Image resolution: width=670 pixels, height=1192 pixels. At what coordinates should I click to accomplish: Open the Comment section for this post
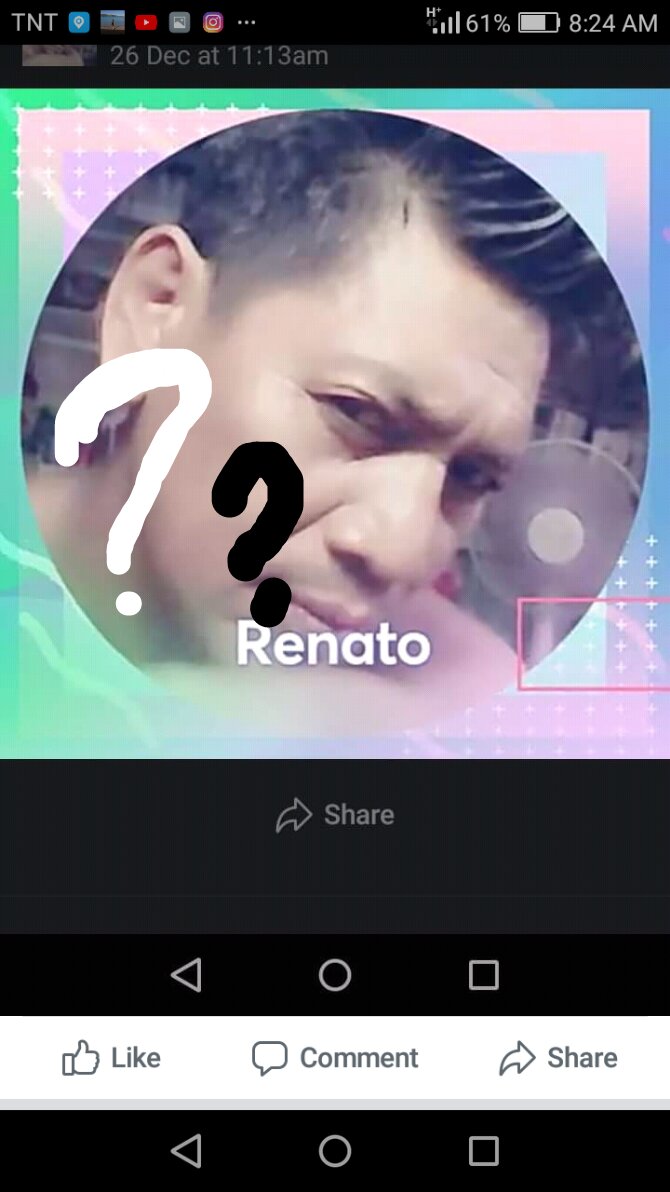[335, 1058]
